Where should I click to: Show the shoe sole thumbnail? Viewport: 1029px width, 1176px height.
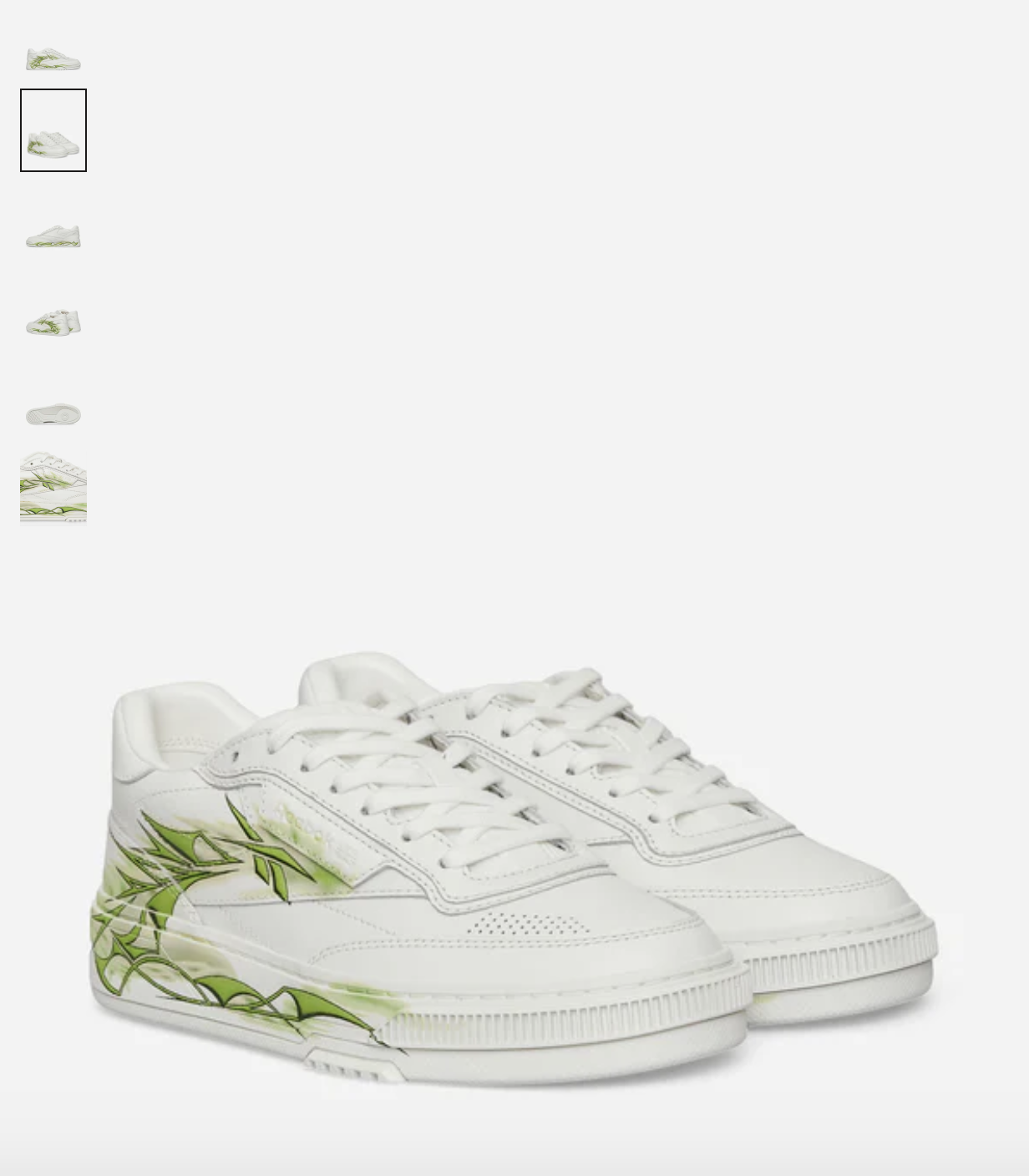tap(53, 414)
